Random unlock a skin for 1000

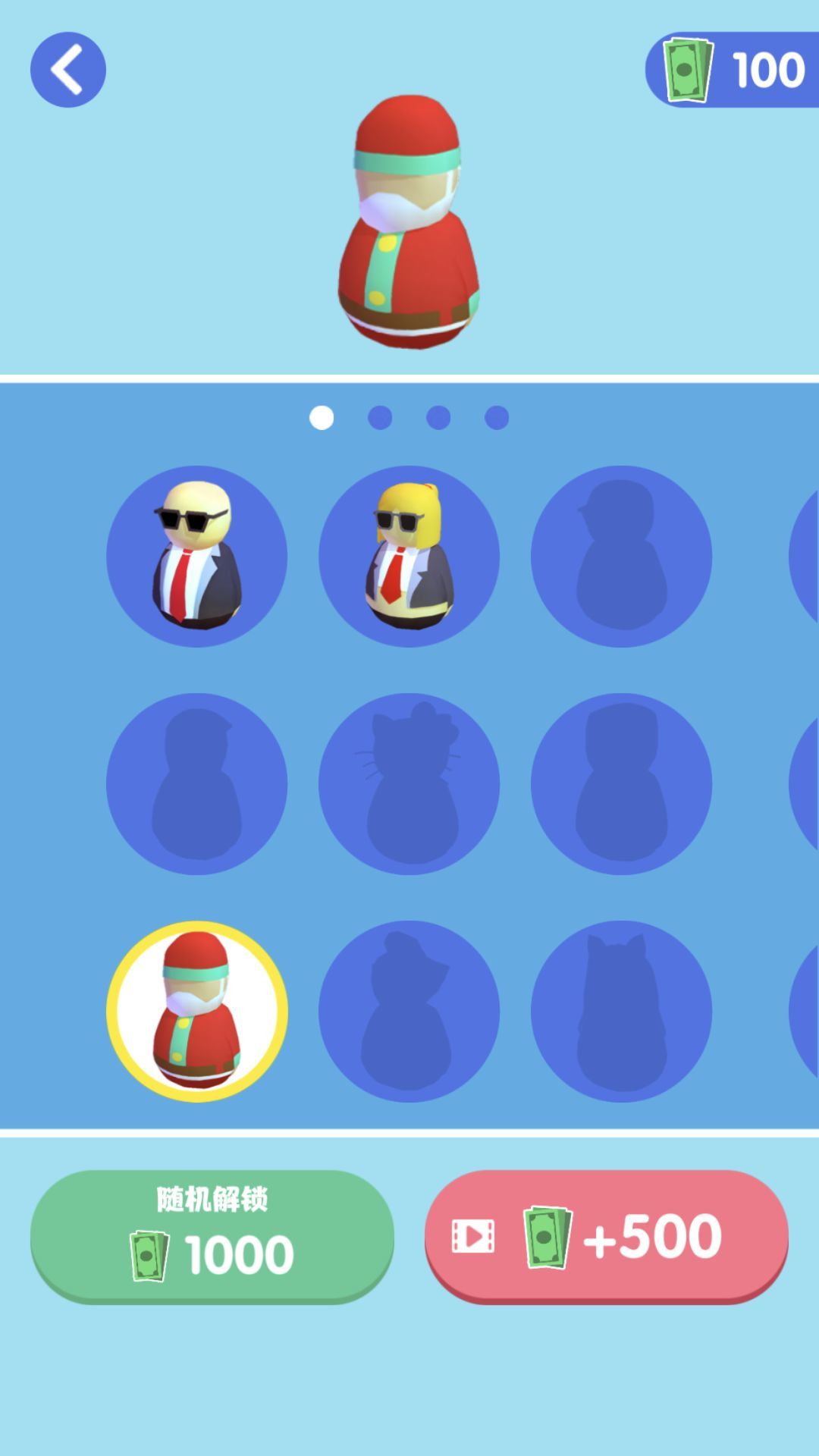click(x=212, y=1236)
